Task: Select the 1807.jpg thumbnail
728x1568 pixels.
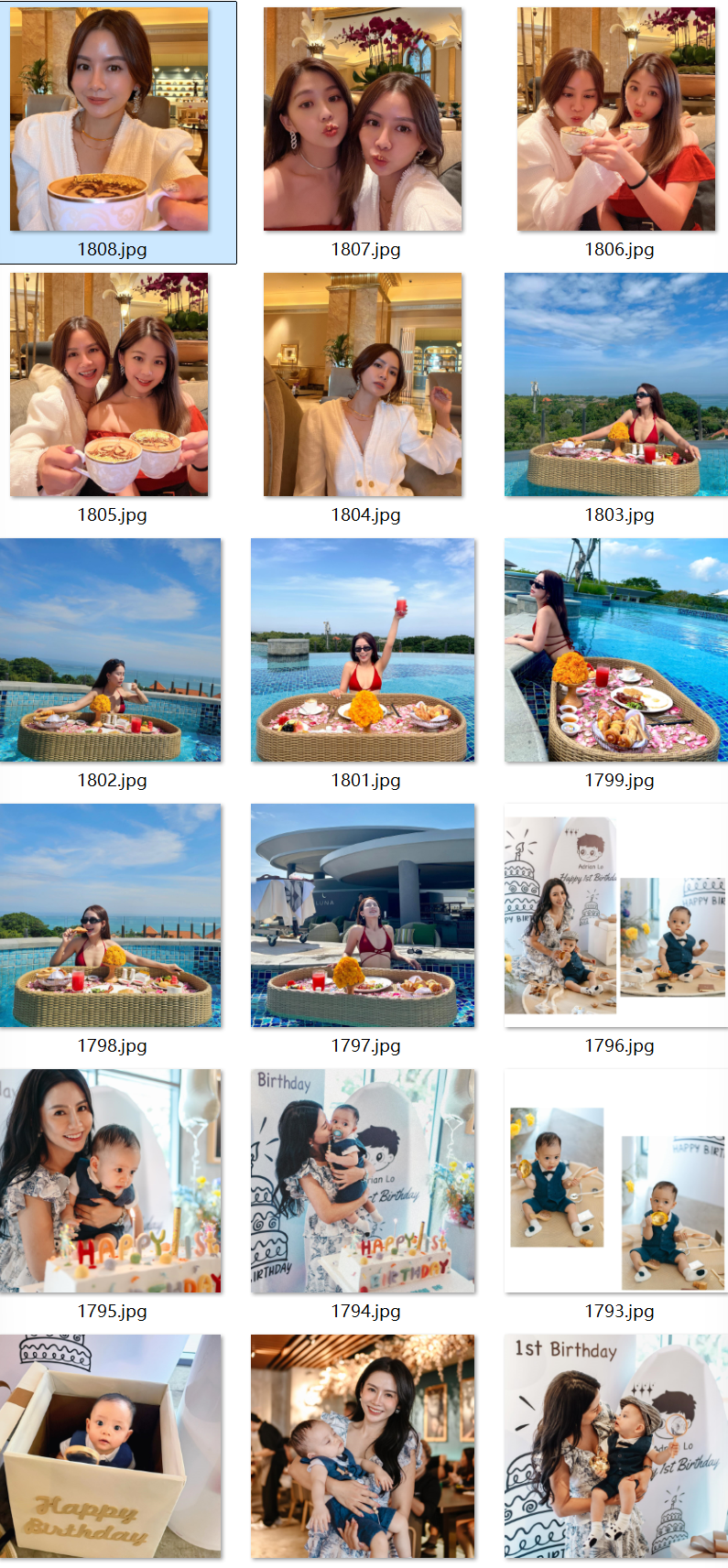Action: pyautogui.click(x=363, y=119)
